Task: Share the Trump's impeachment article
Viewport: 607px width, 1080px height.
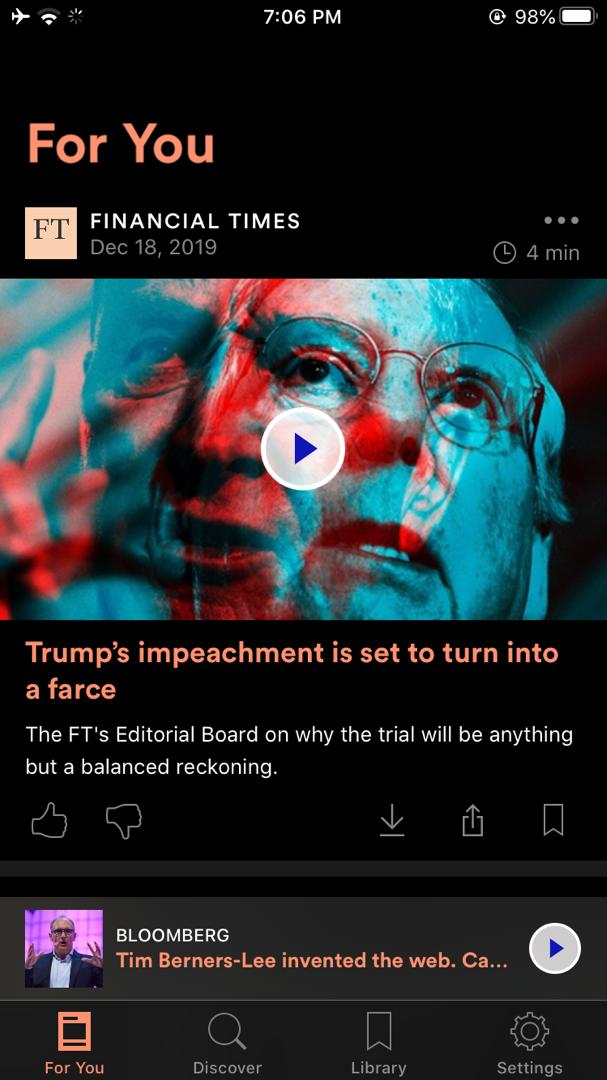Action: click(472, 821)
